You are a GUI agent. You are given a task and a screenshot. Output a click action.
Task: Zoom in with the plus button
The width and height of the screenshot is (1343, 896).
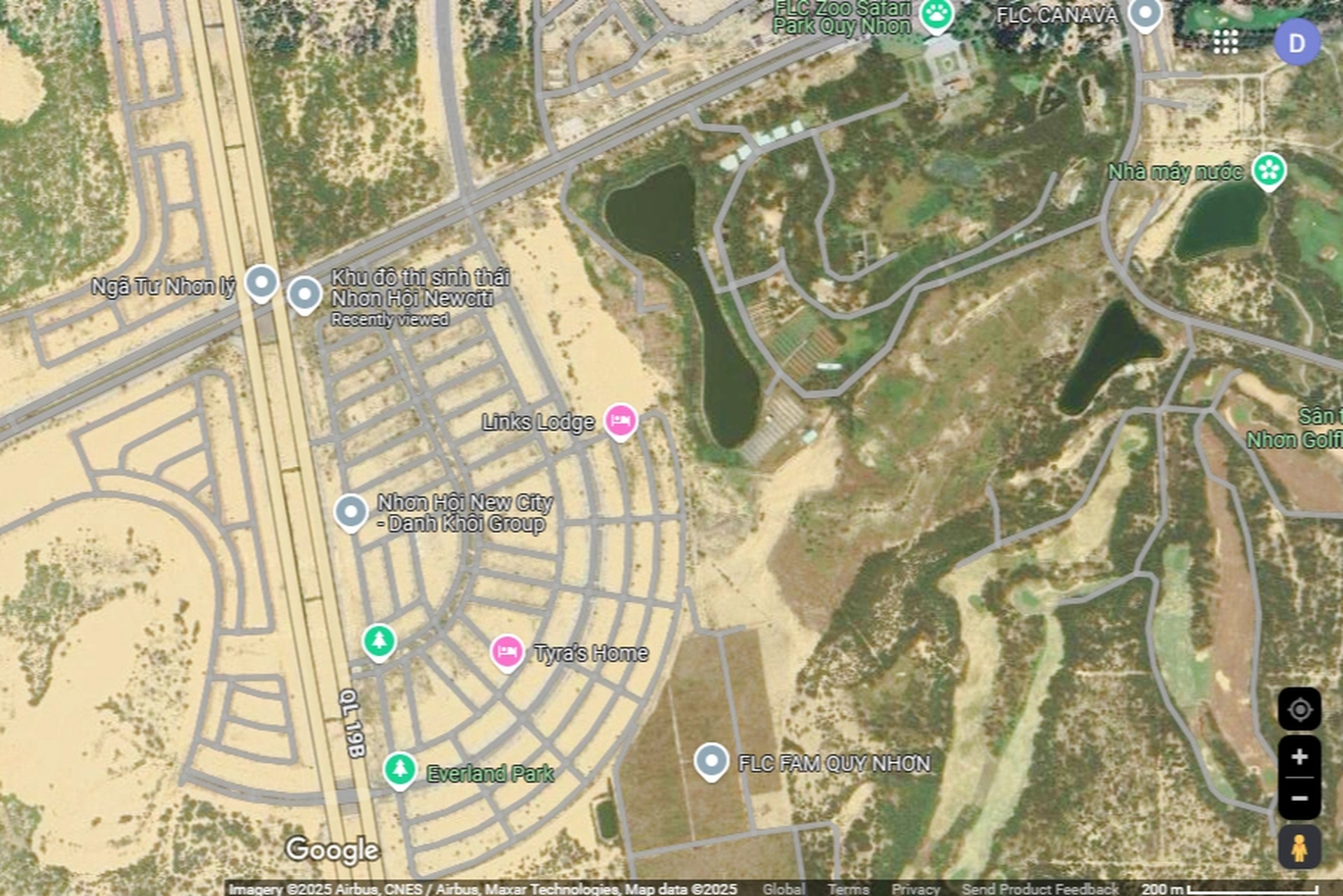1299,757
